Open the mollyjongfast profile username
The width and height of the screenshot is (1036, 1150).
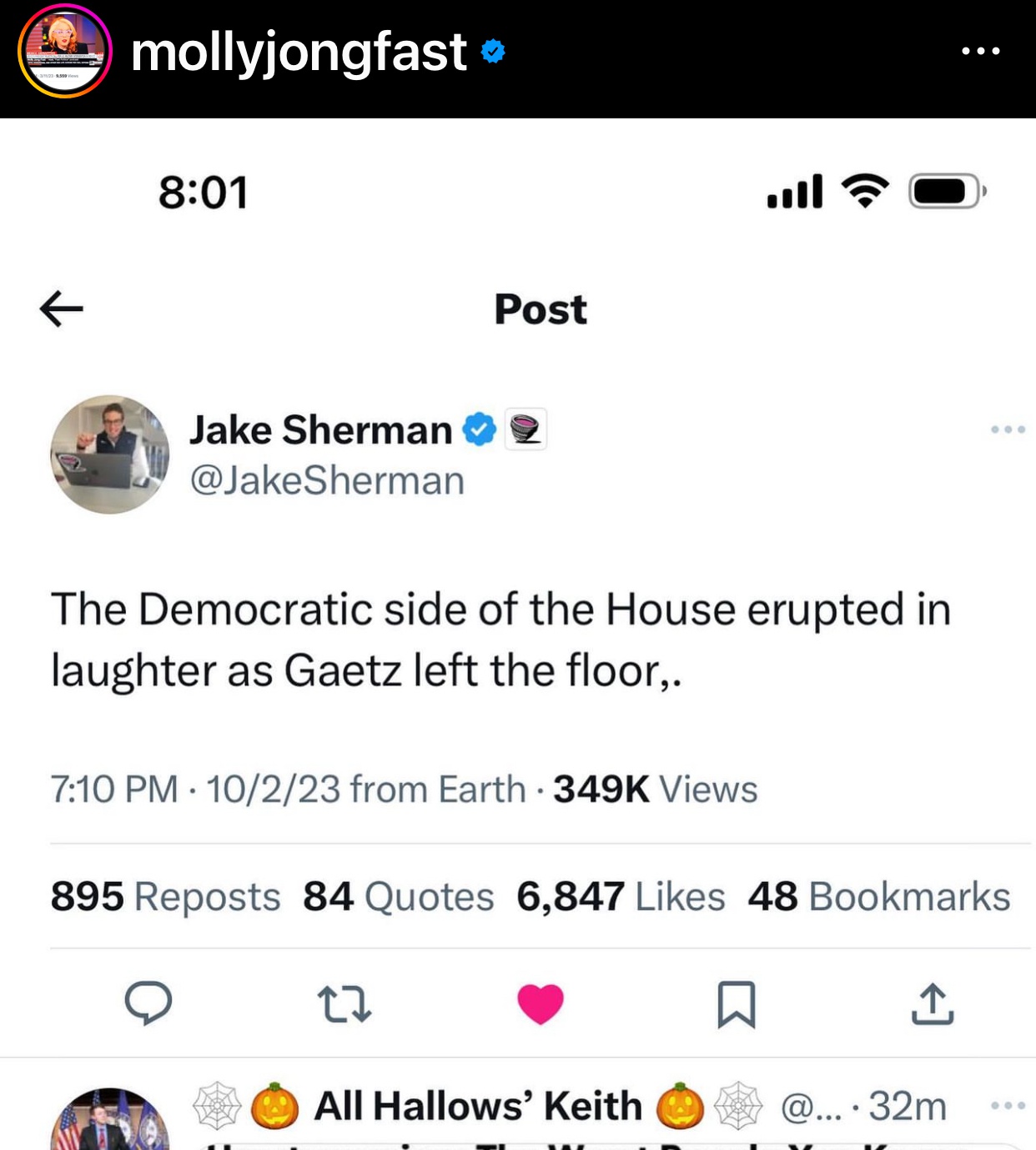point(298,53)
